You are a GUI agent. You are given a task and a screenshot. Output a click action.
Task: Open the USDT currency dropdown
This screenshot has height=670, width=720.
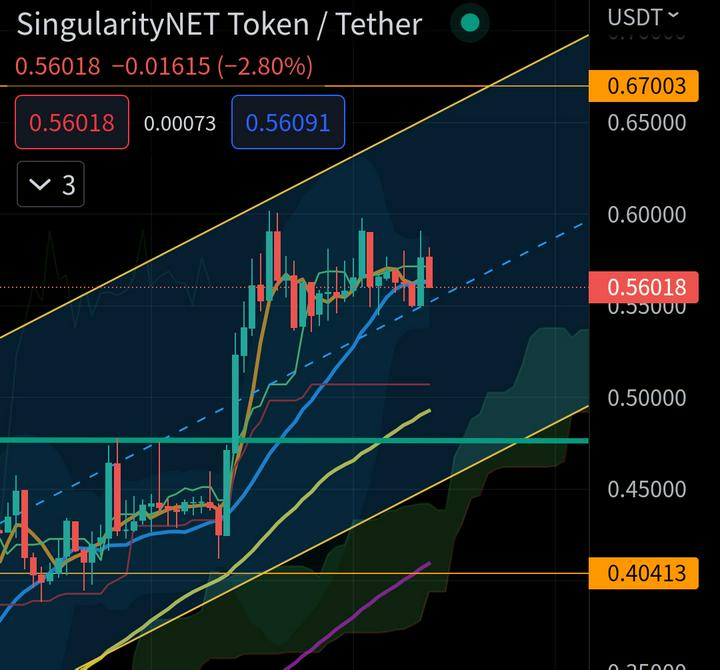[643, 17]
